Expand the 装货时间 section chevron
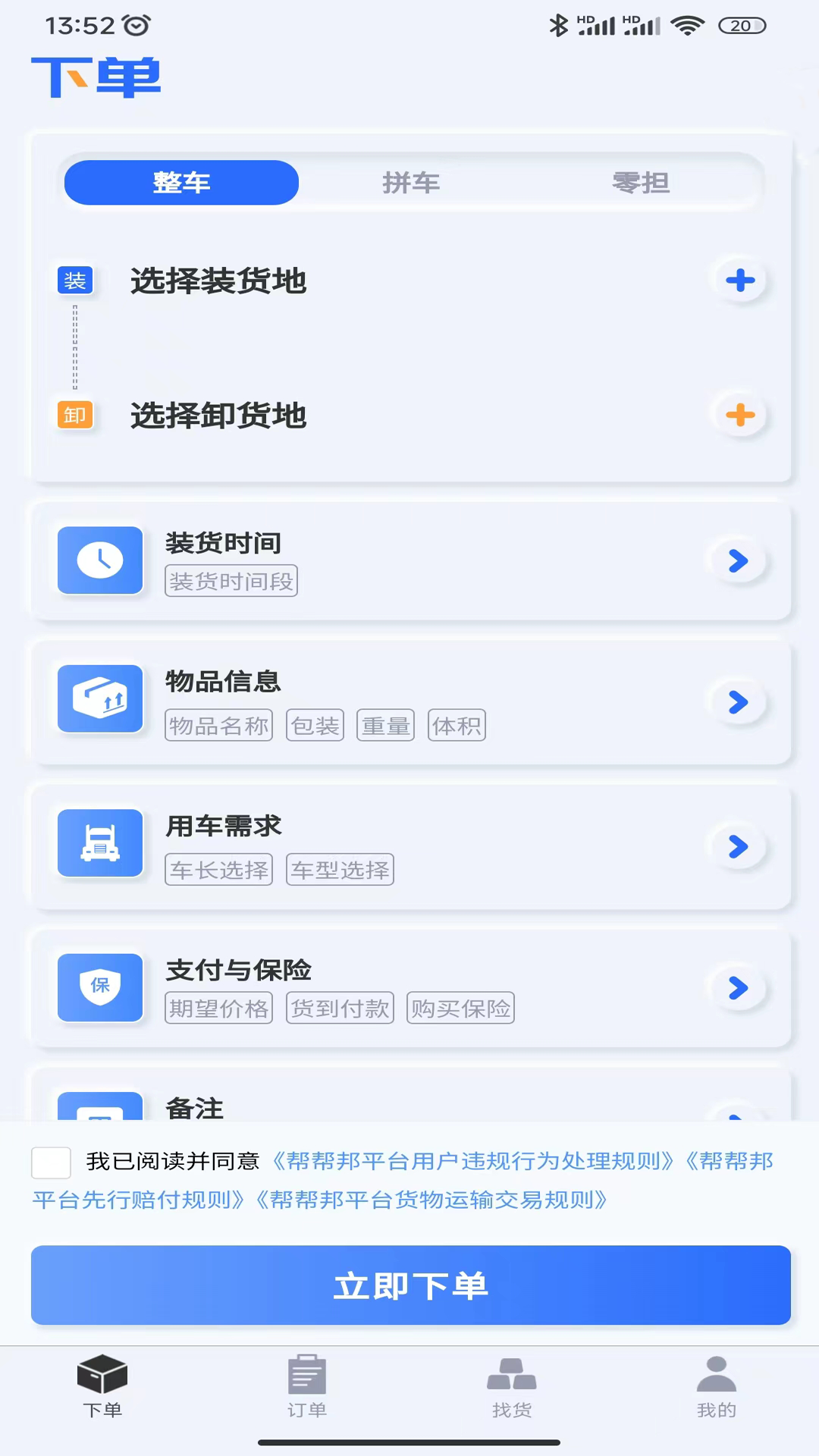This screenshot has width=819, height=1456. tap(737, 561)
